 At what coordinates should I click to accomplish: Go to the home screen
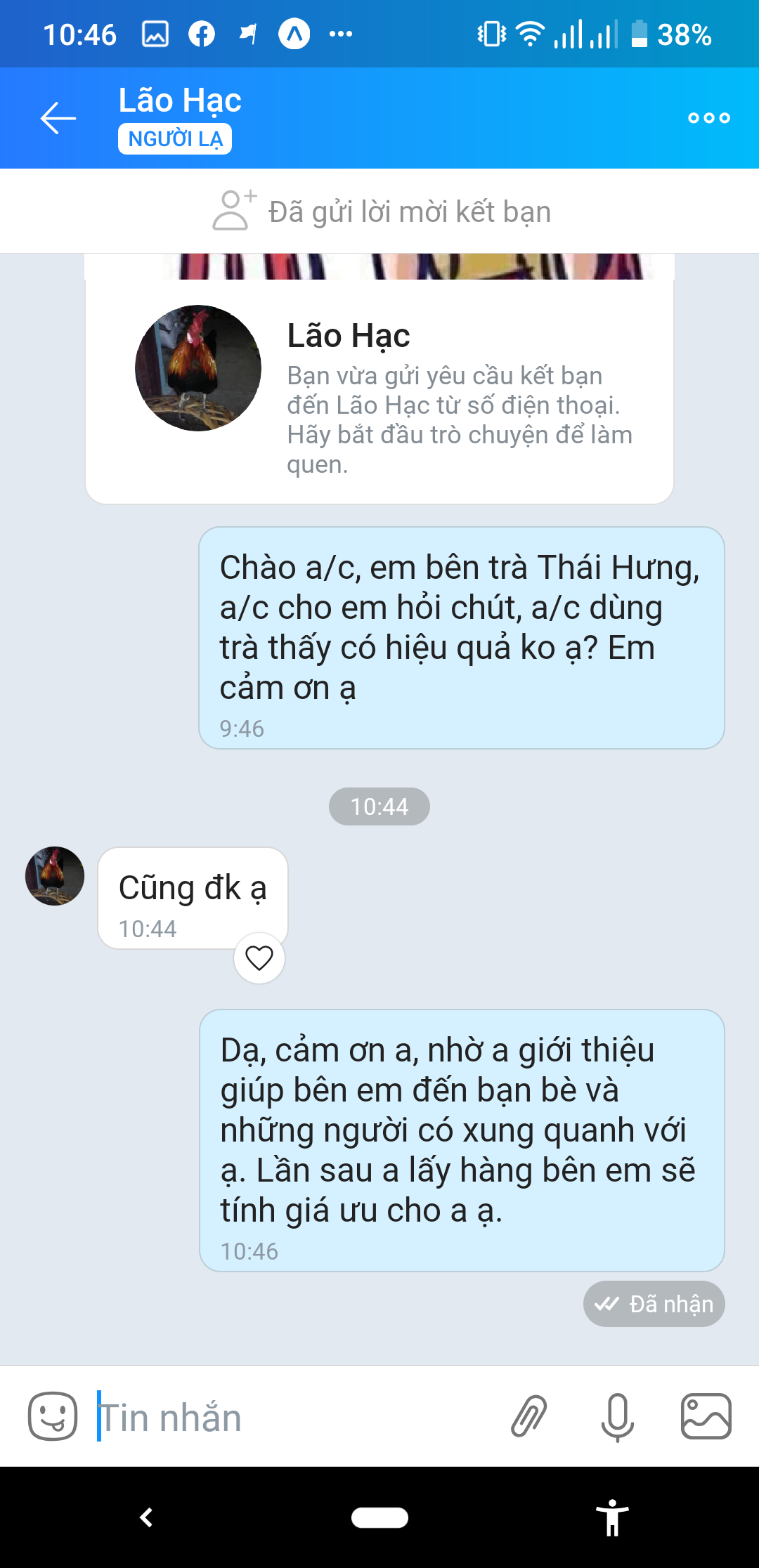coord(379,1517)
